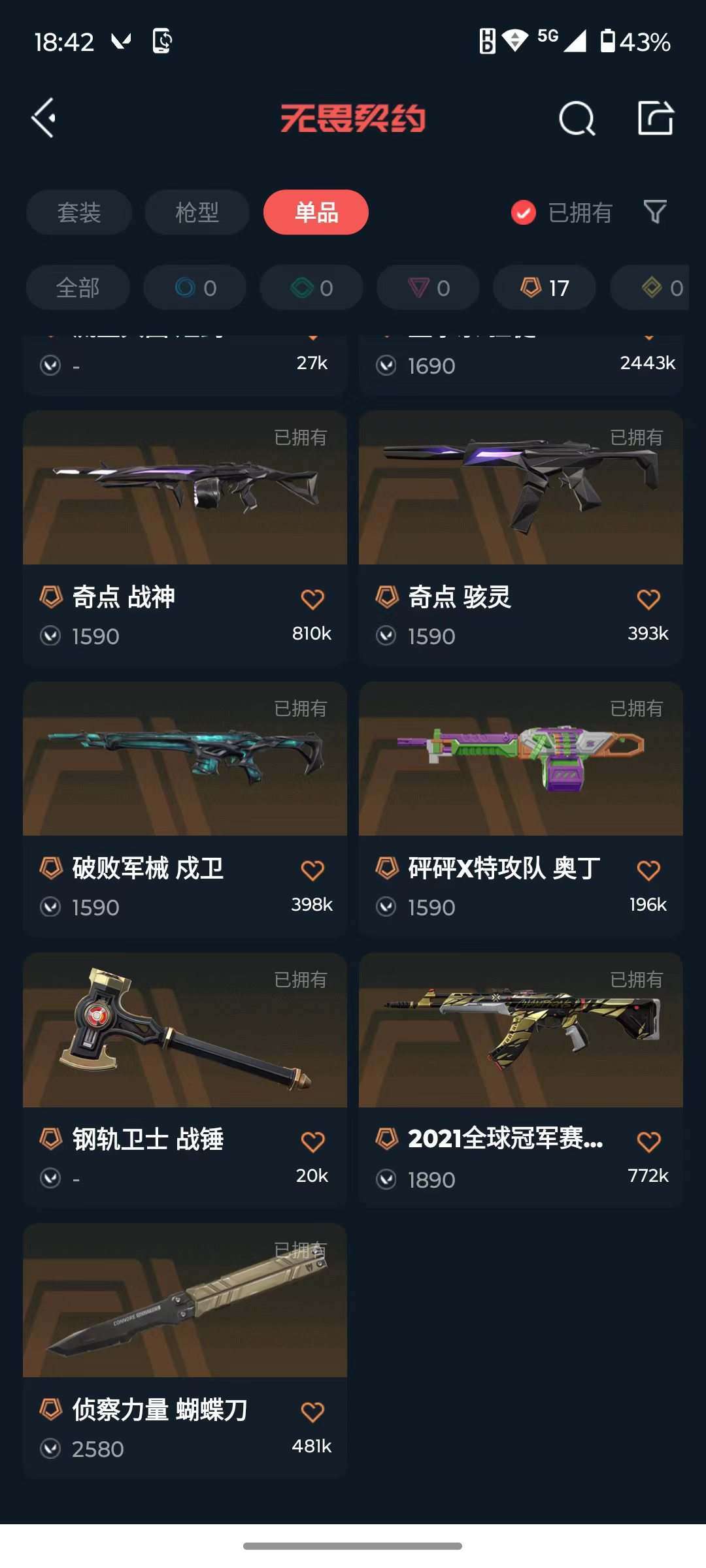Open the 侦察力量 蝴蝶刀 skin card
Image resolution: width=706 pixels, height=1568 pixels.
[x=185, y=1351]
